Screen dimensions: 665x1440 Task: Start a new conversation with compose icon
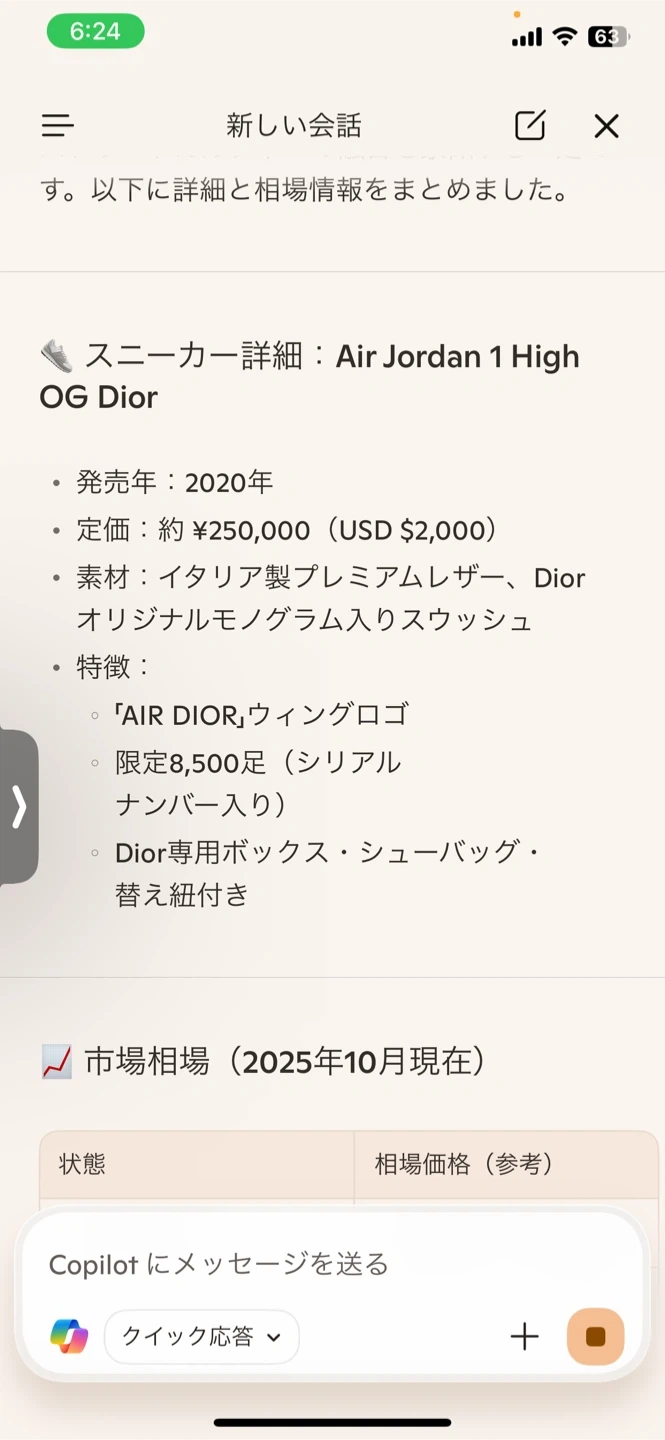(x=530, y=126)
